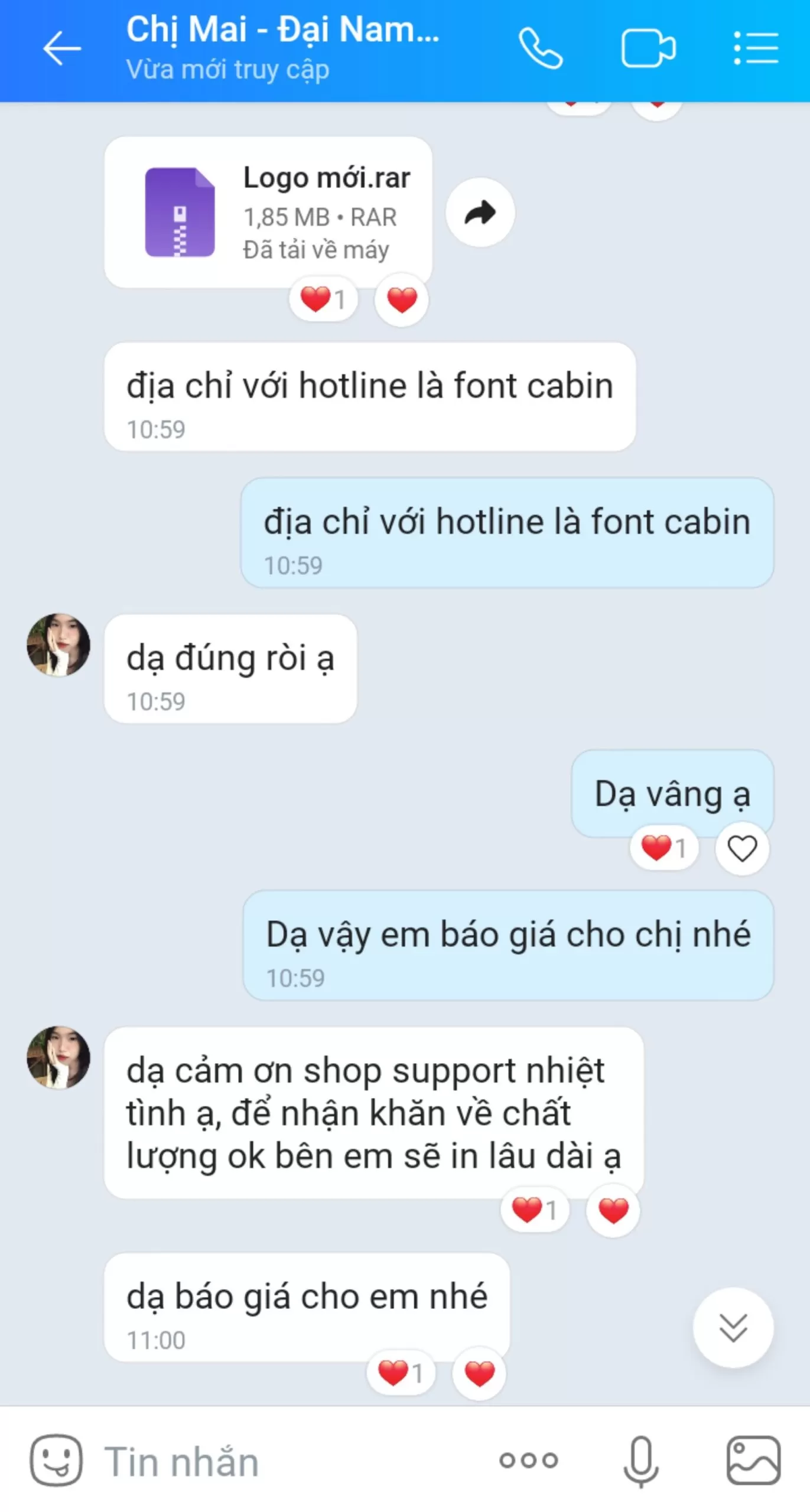Start a voice call with Chị Mai
The height and width of the screenshot is (1512, 810).
[540, 48]
